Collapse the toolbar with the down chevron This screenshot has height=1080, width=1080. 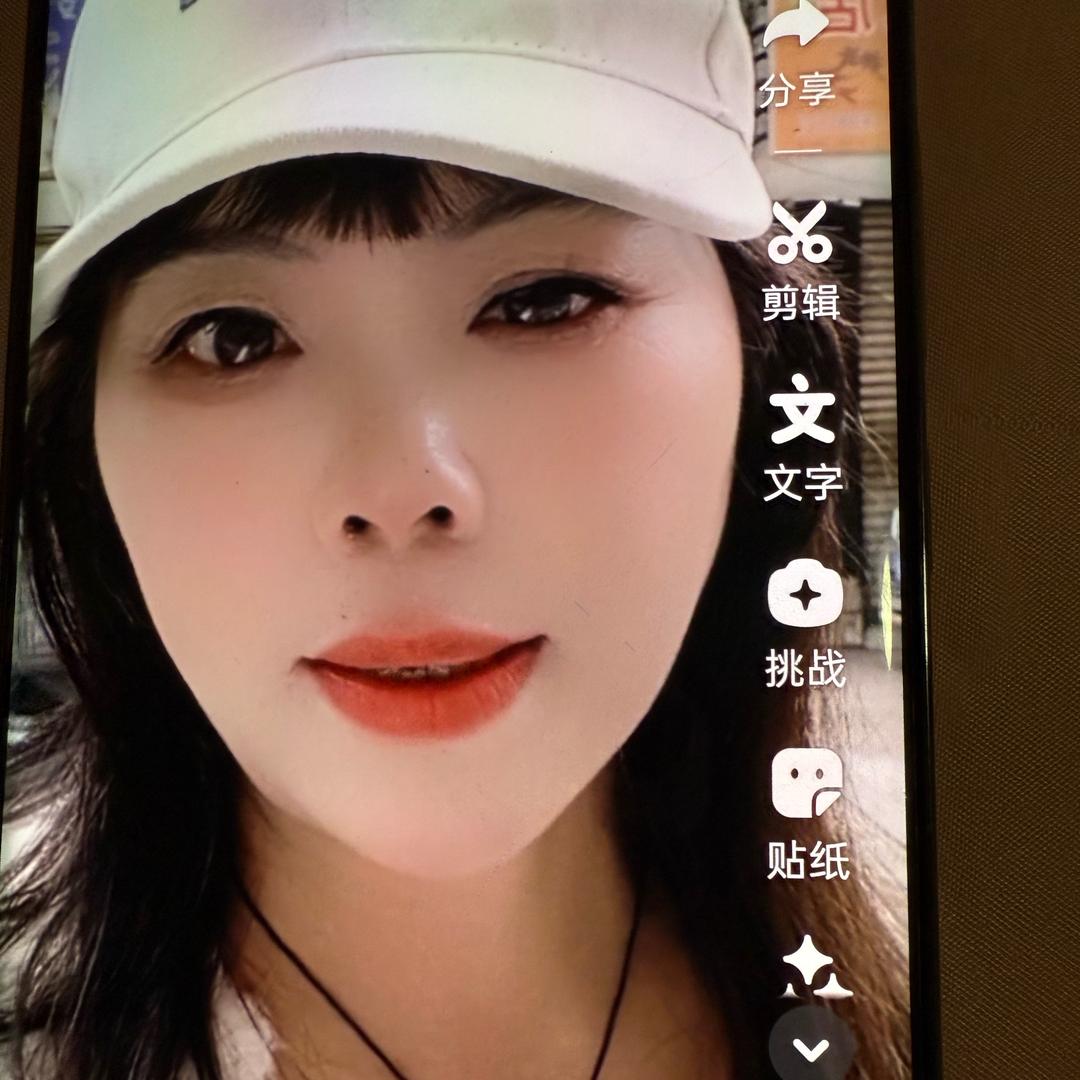coord(811,1048)
